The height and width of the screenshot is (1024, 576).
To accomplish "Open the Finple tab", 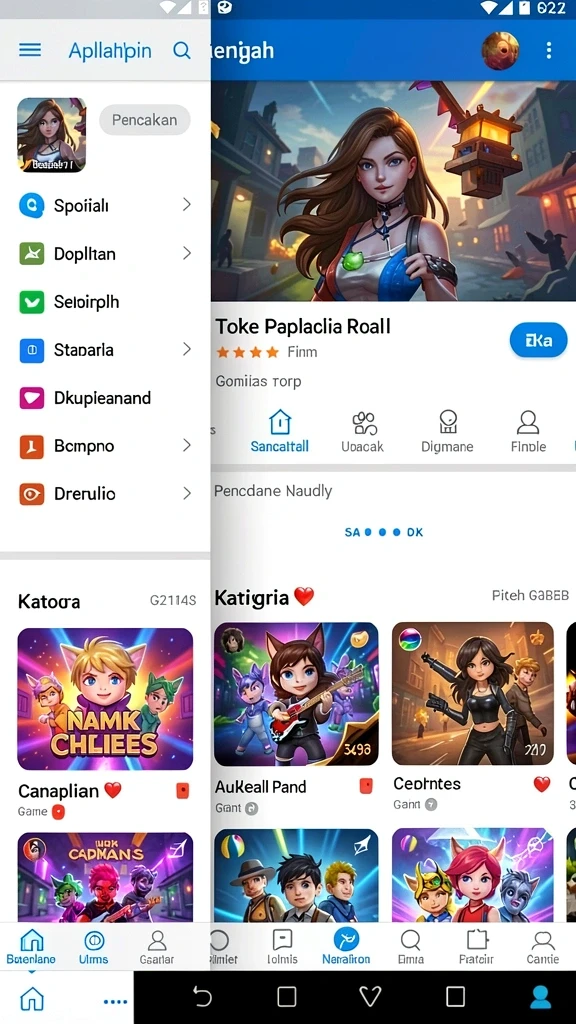I will [x=528, y=431].
